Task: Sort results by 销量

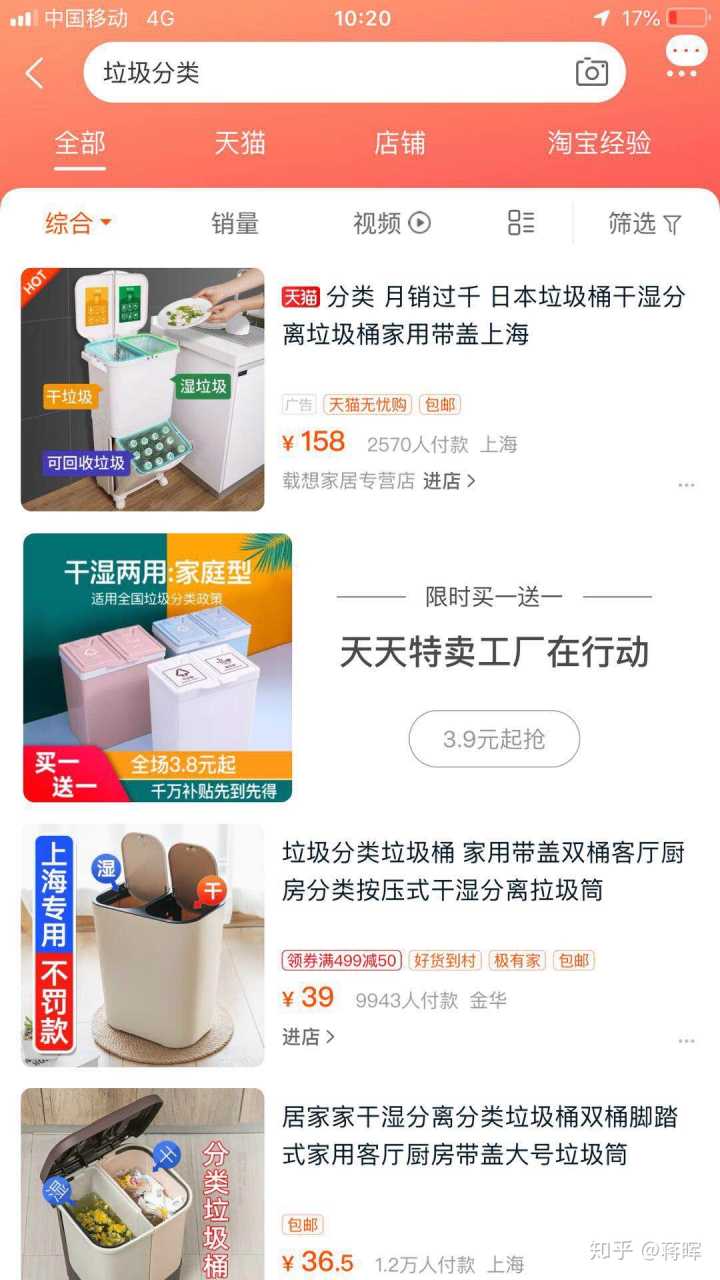Action: click(x=235, y=223)
